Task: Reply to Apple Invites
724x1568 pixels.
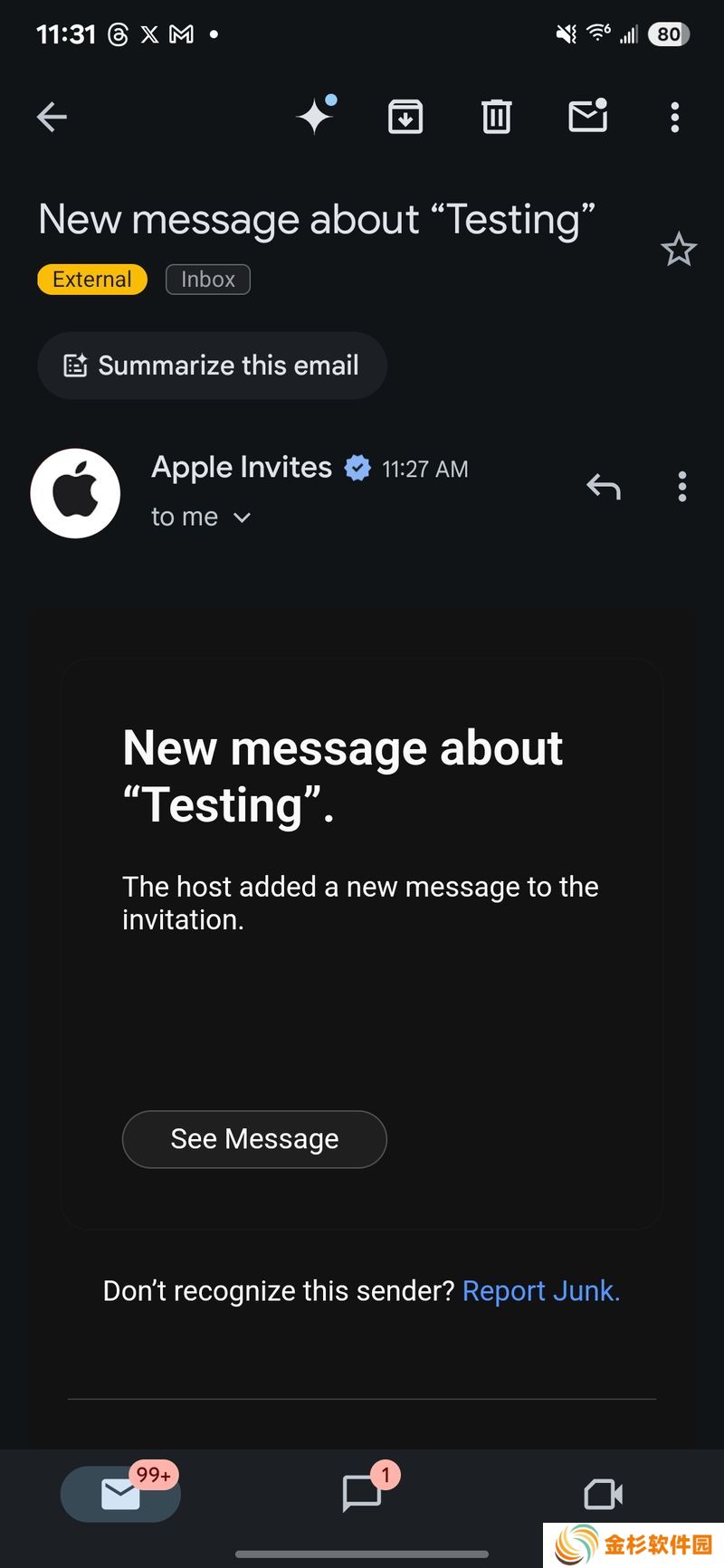Action: pyautogui.click(x=603, y=487)
